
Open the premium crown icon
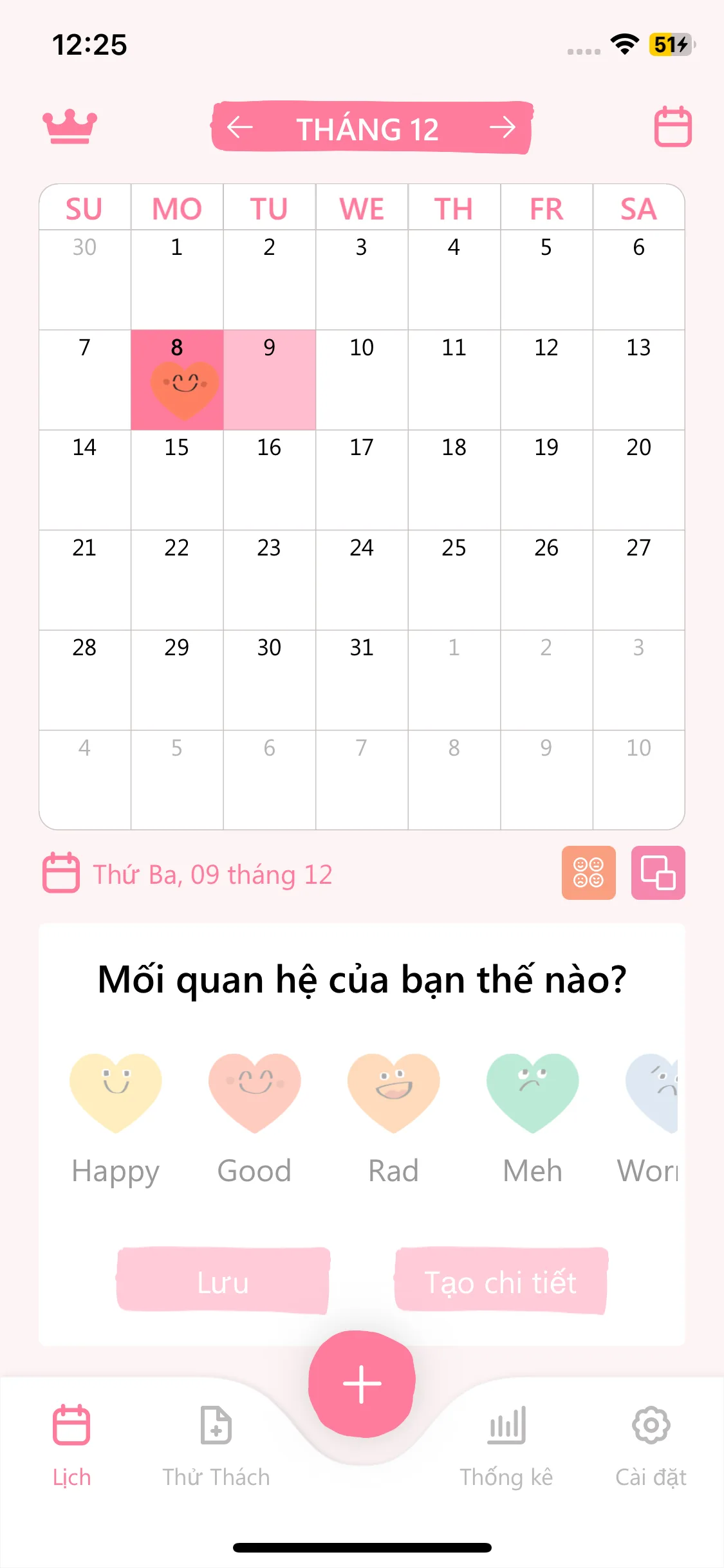[x=70, y=126]
